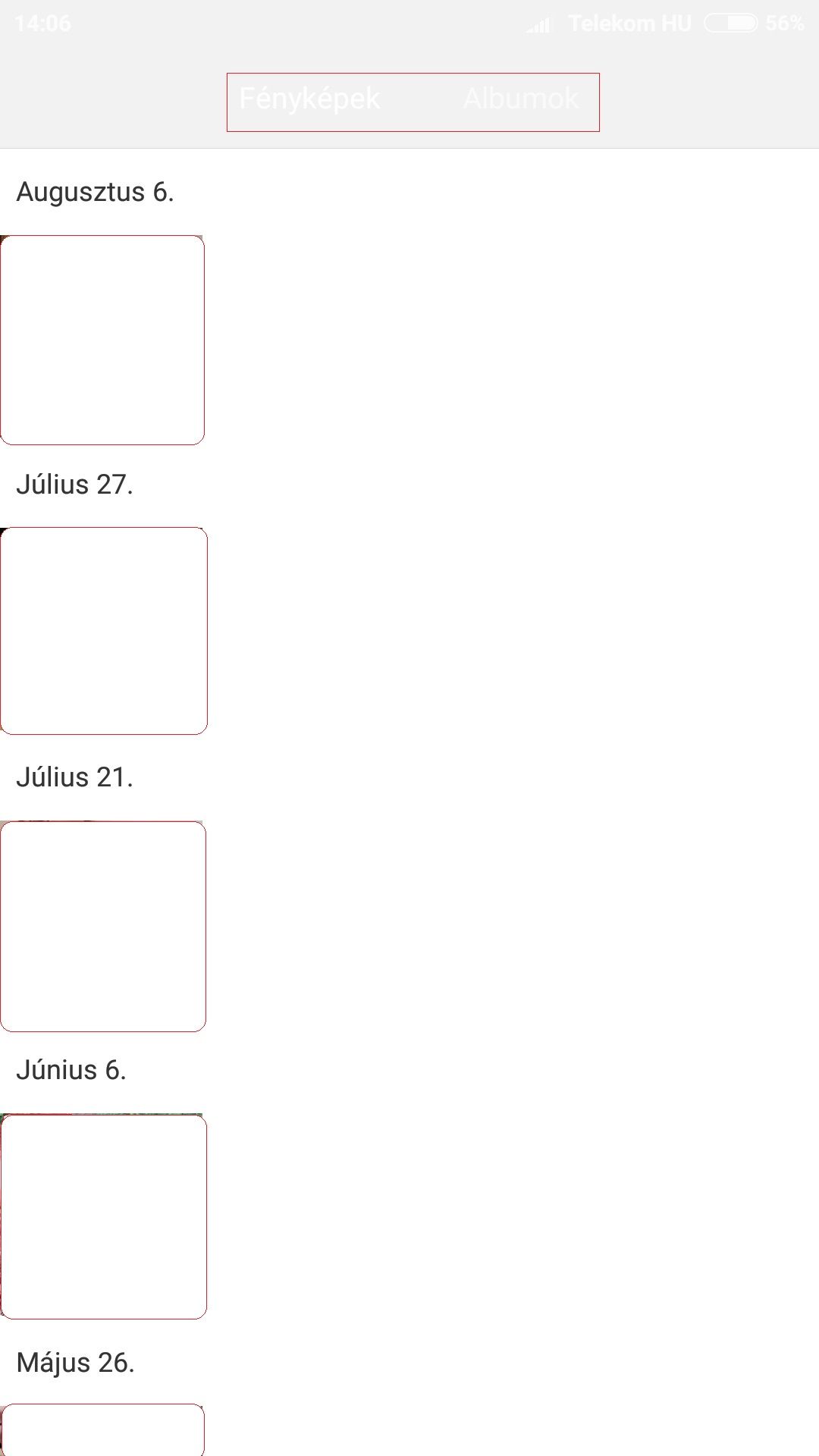View the Július 21. photo
This screenshot has width=819, height=1456.
pos(103,926)
